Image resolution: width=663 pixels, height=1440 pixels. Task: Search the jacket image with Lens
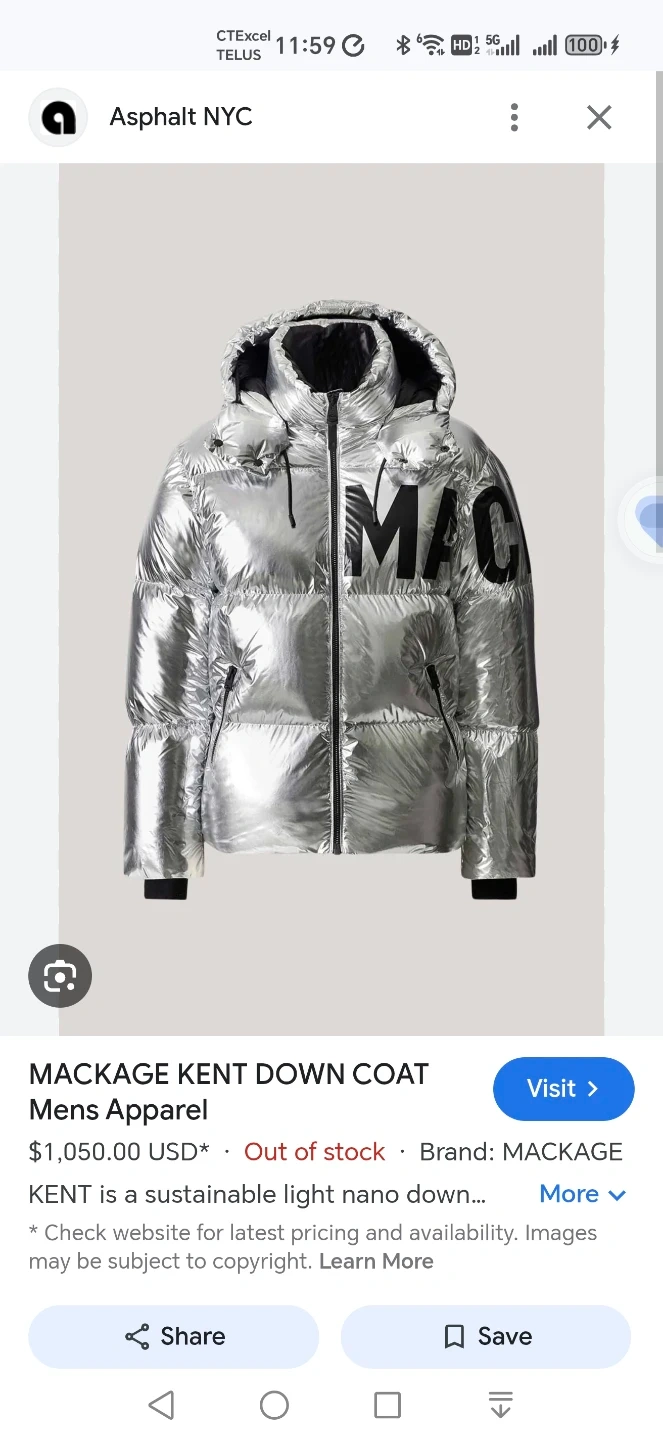60,975
